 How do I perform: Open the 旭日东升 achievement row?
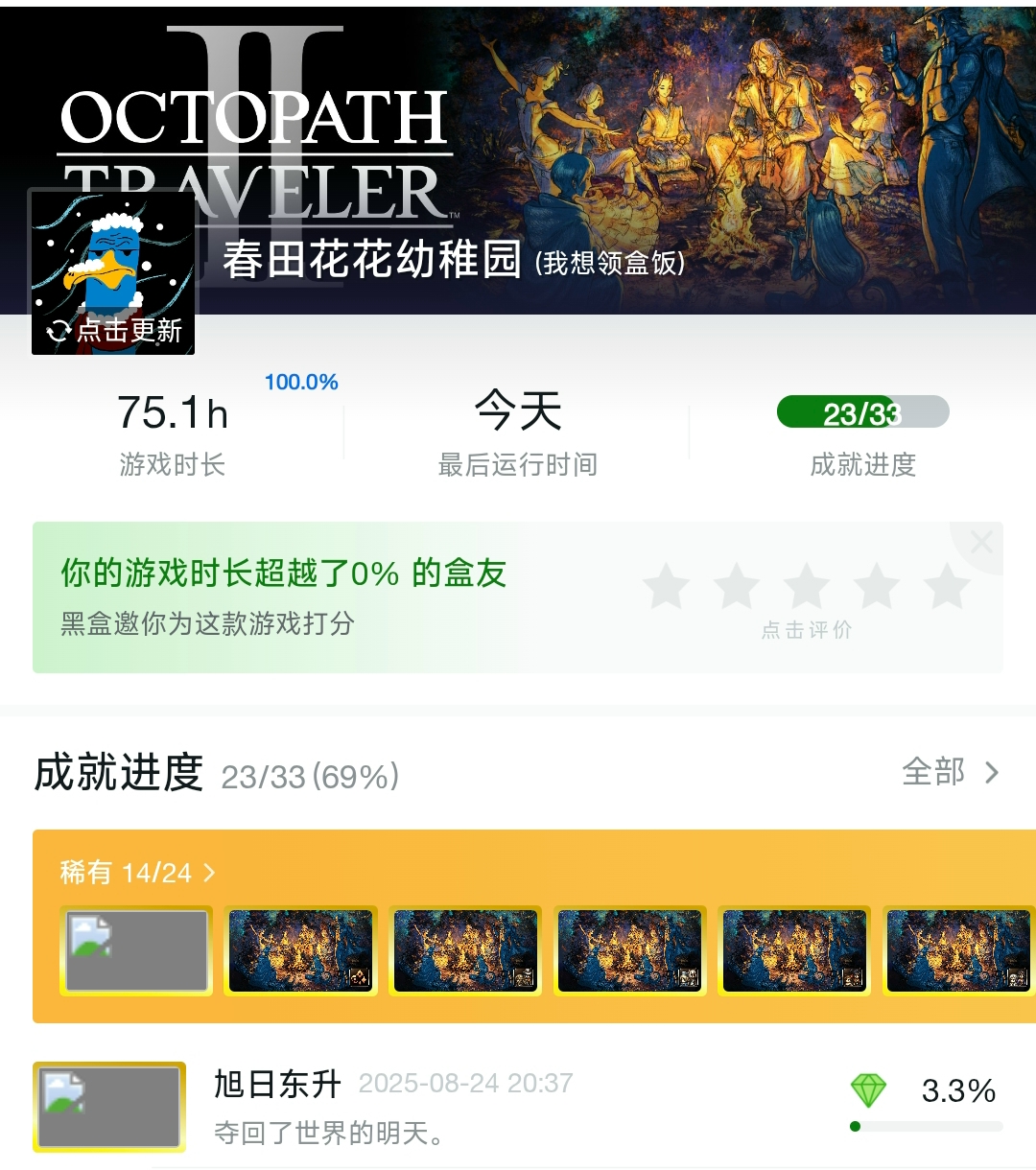[518, 1108]
